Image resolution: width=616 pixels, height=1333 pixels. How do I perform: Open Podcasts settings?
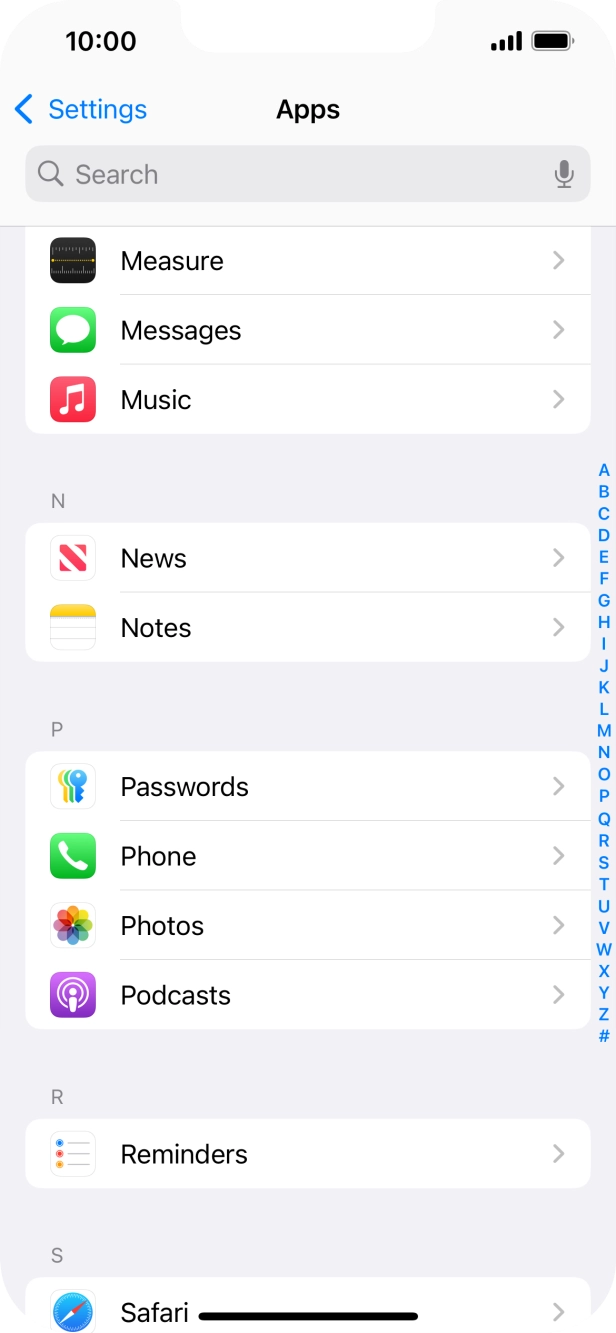pos(307,995)
